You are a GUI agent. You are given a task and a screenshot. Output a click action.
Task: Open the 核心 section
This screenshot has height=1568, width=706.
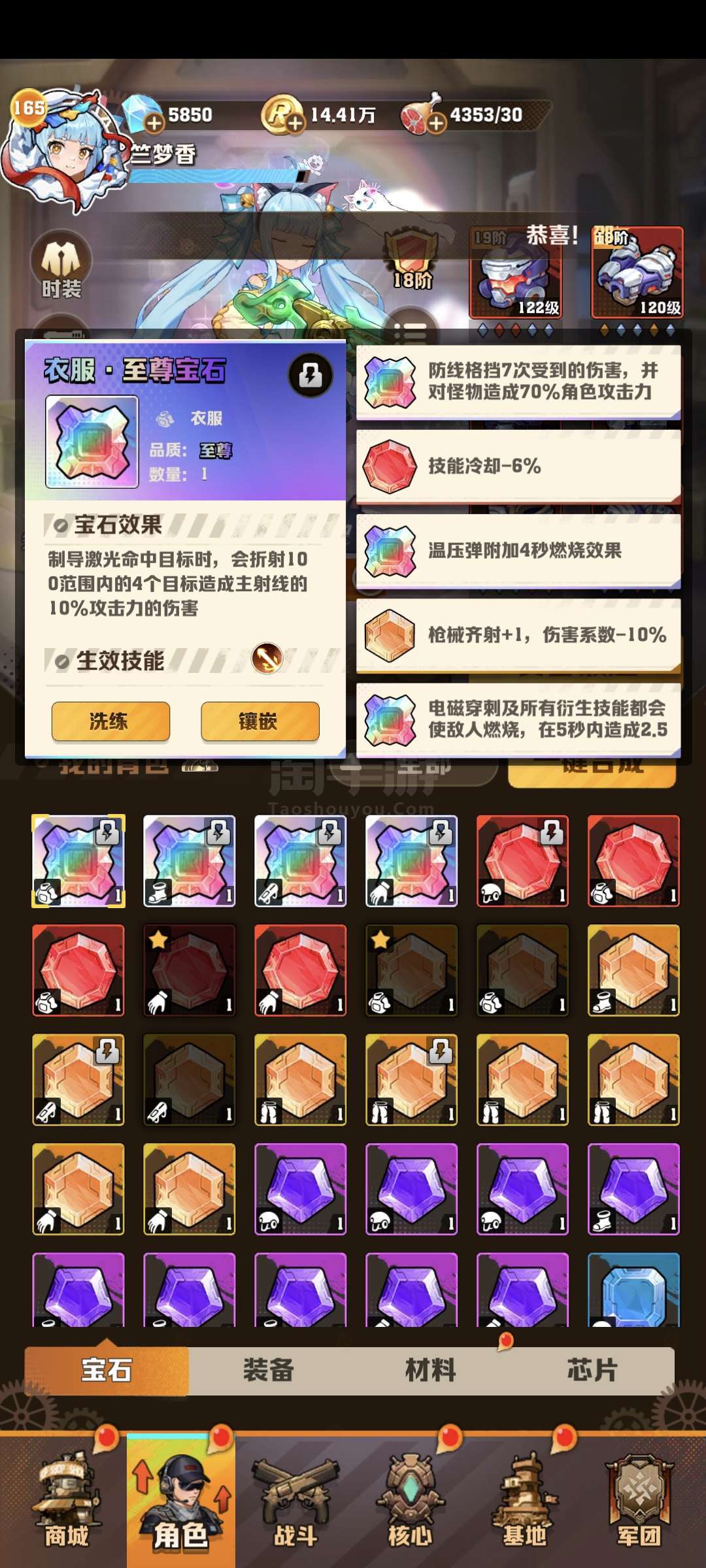[410, 1503]
